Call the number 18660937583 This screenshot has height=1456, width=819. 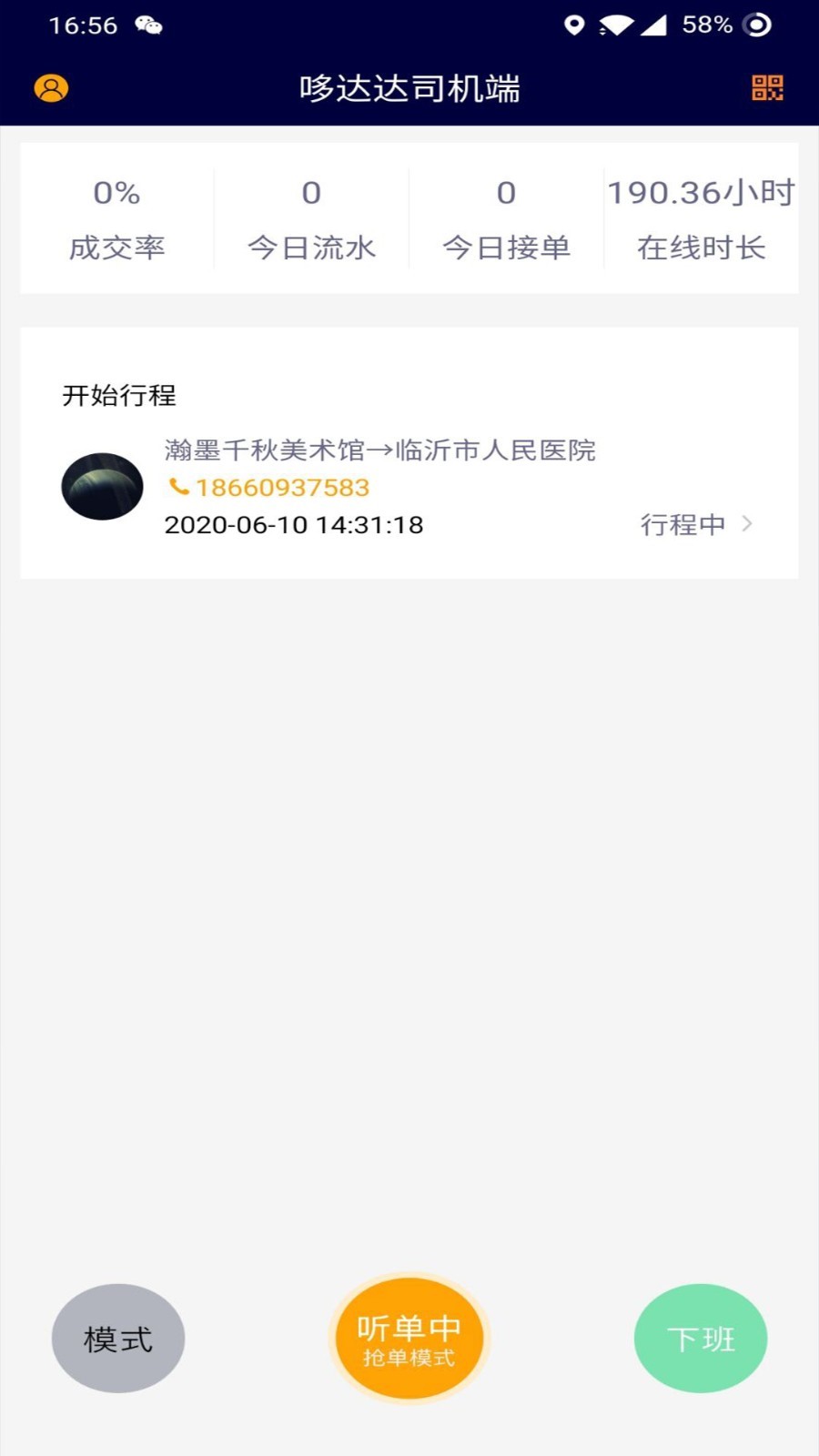283,487
